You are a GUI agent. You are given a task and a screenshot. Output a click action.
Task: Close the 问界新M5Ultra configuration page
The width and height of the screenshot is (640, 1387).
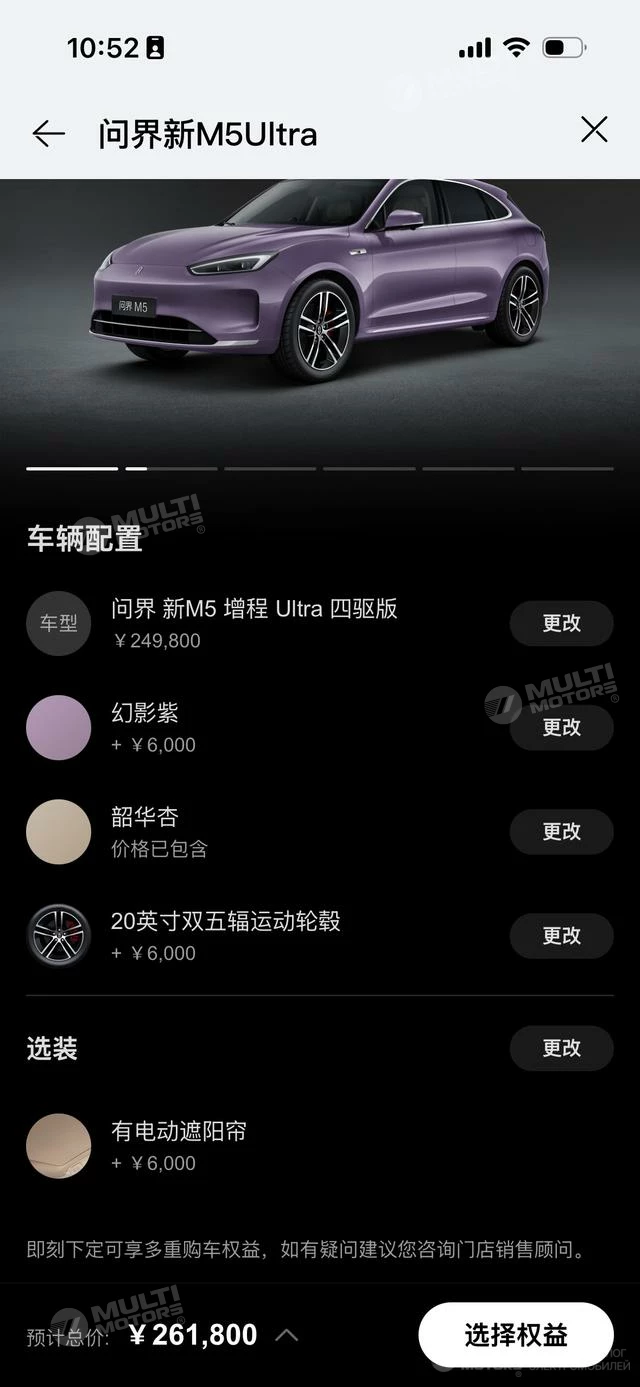[594, 130]
